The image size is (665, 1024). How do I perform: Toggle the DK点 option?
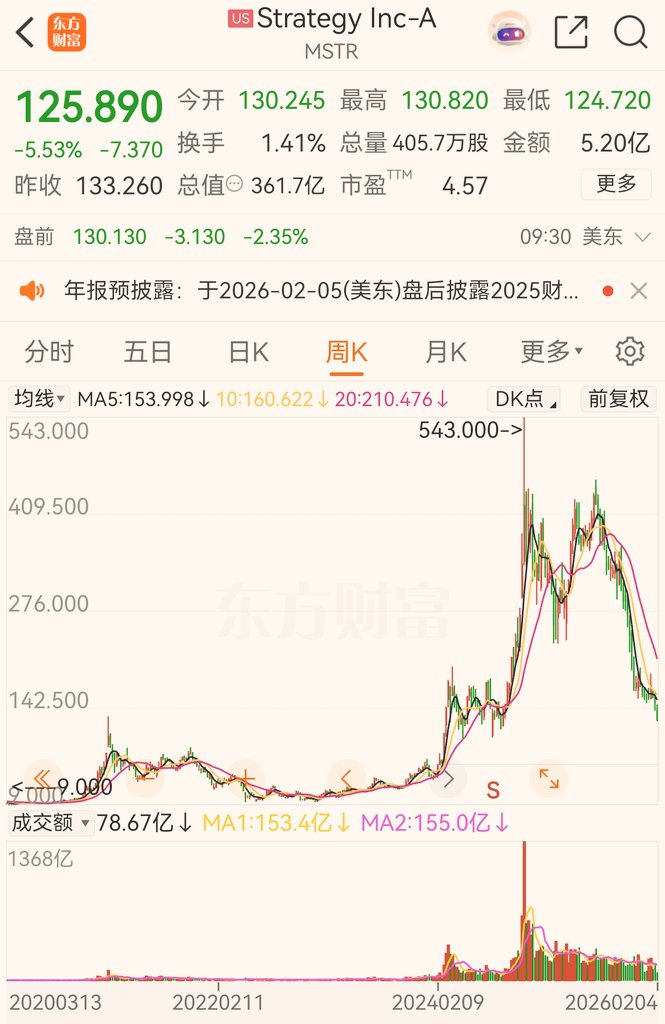tap(524, 399)
